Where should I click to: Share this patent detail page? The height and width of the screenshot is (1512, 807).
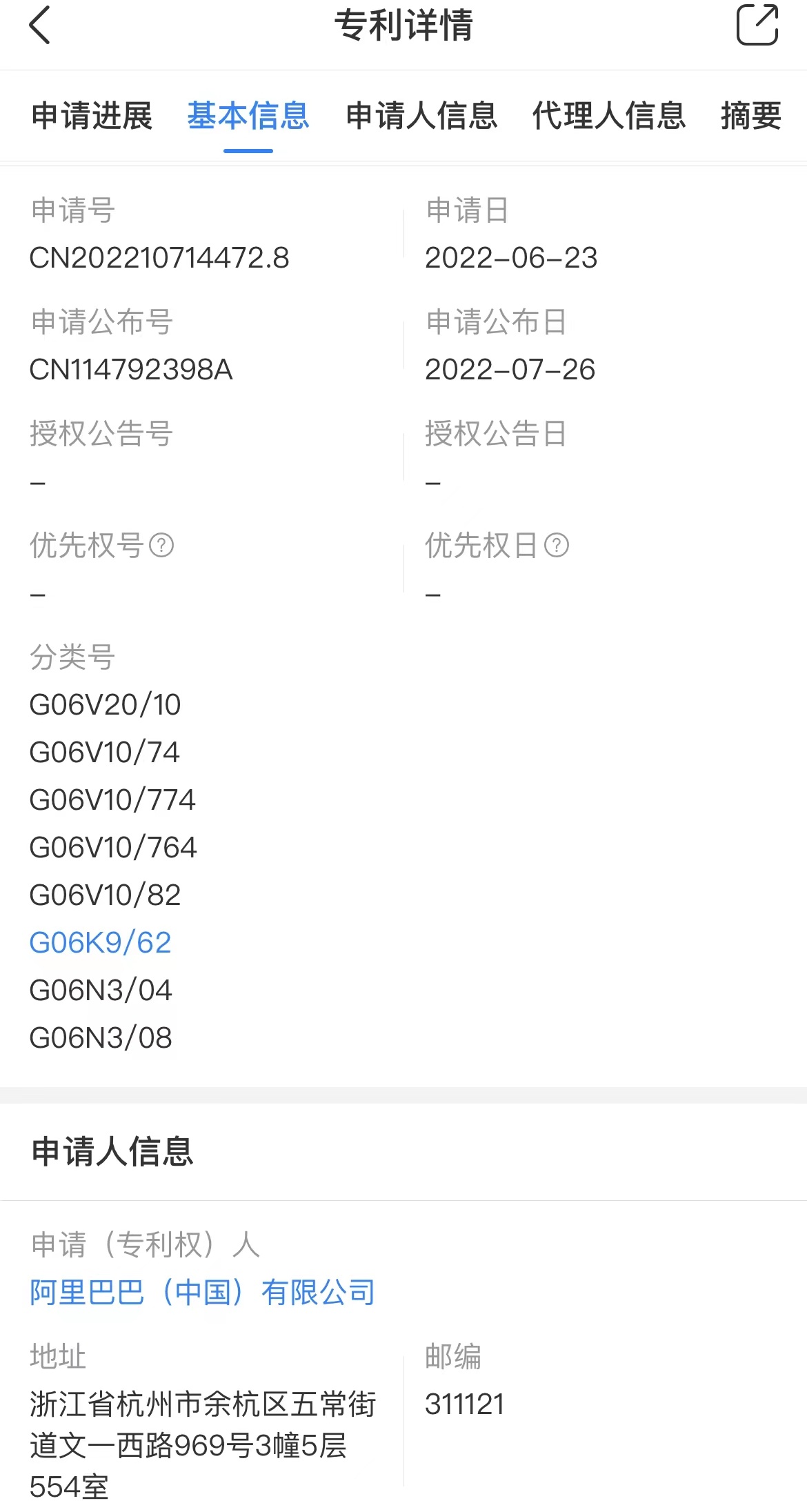point(757,25)
